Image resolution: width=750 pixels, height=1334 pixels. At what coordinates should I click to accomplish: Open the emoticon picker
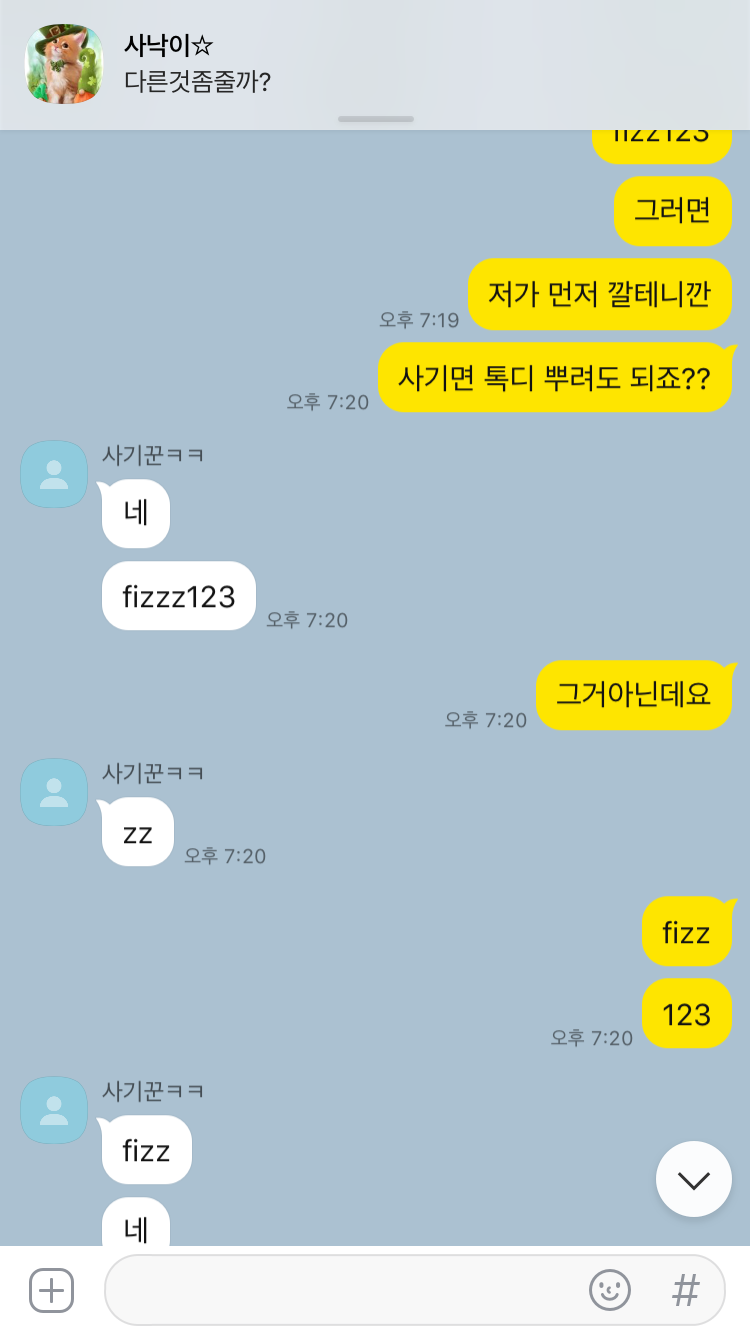(x=610, y=1290)
